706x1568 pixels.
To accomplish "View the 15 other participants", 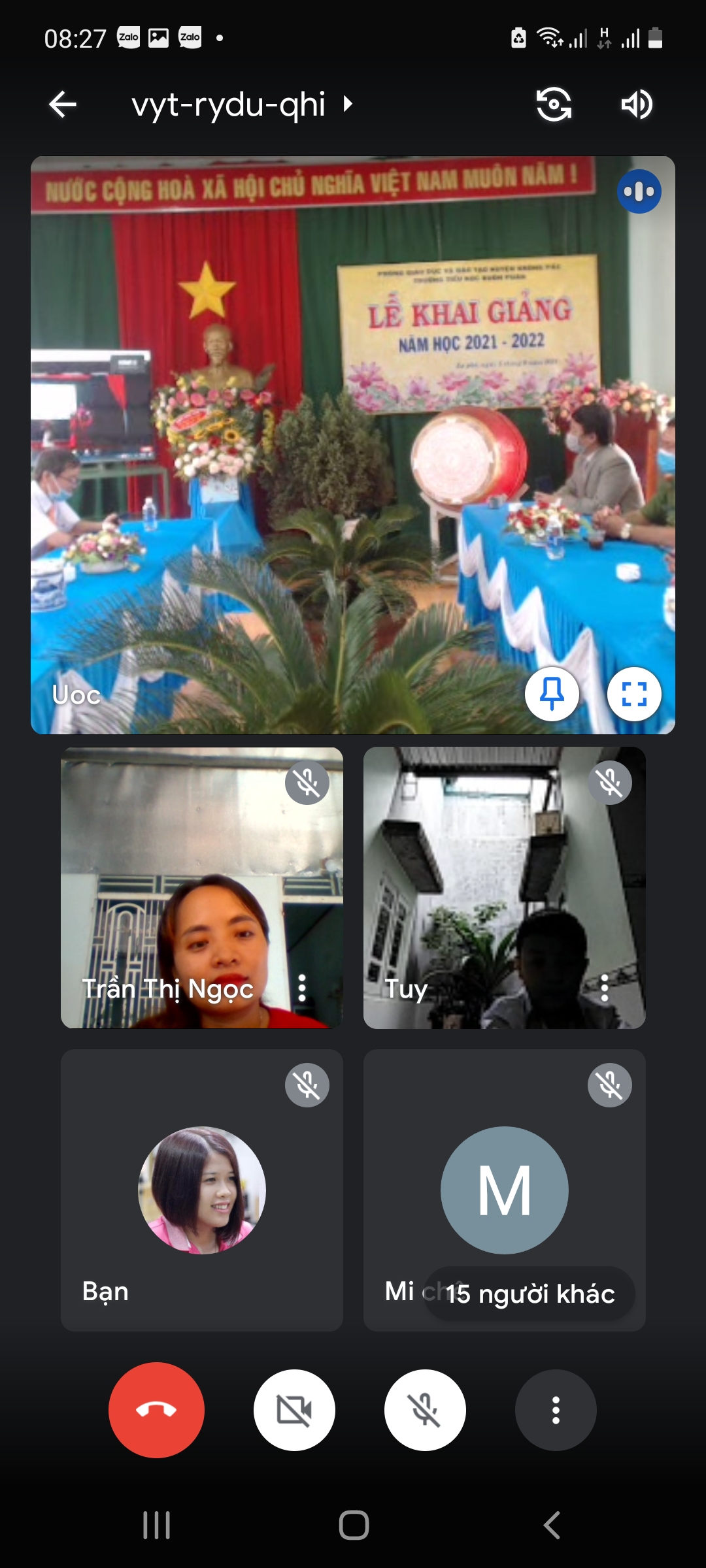I will point(529,1294).
